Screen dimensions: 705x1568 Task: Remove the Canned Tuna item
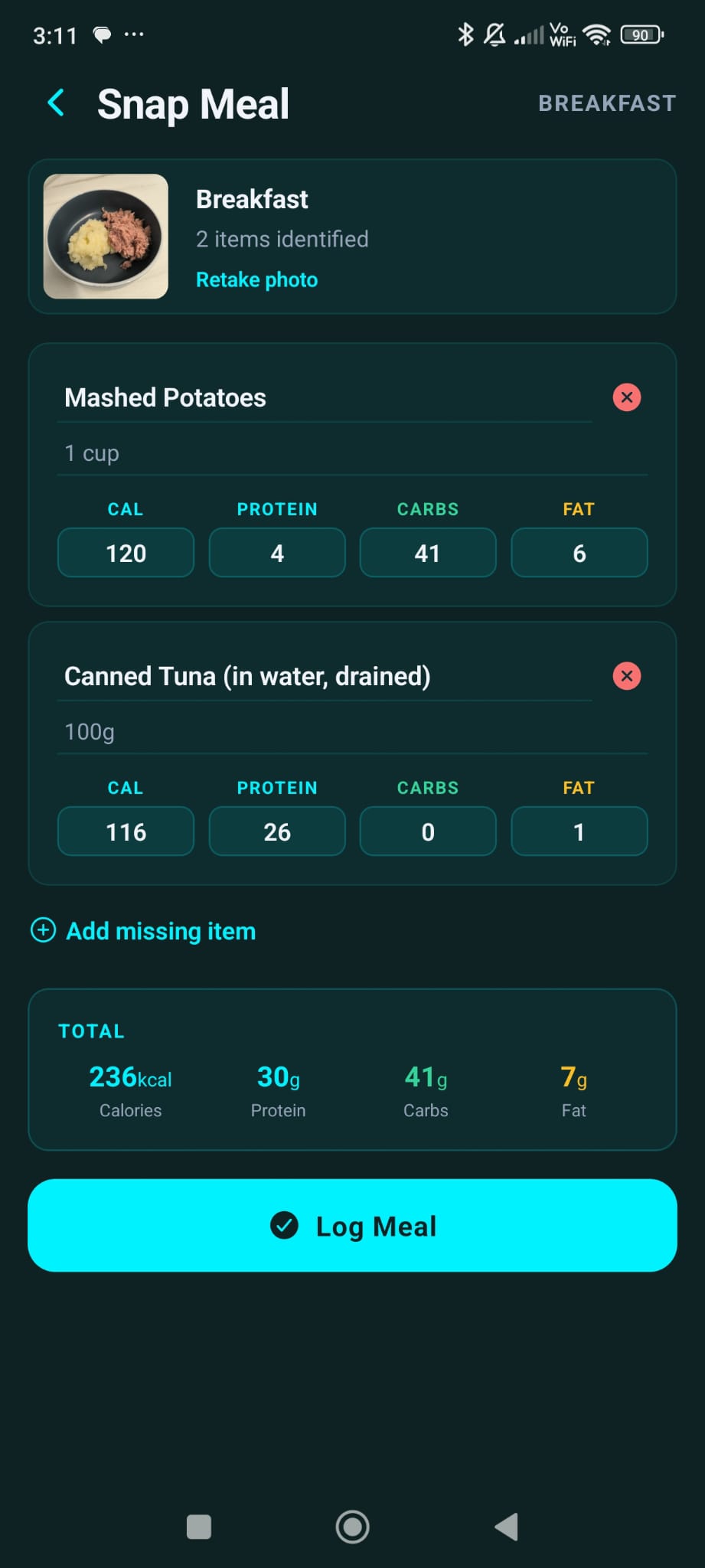point(626,675)
